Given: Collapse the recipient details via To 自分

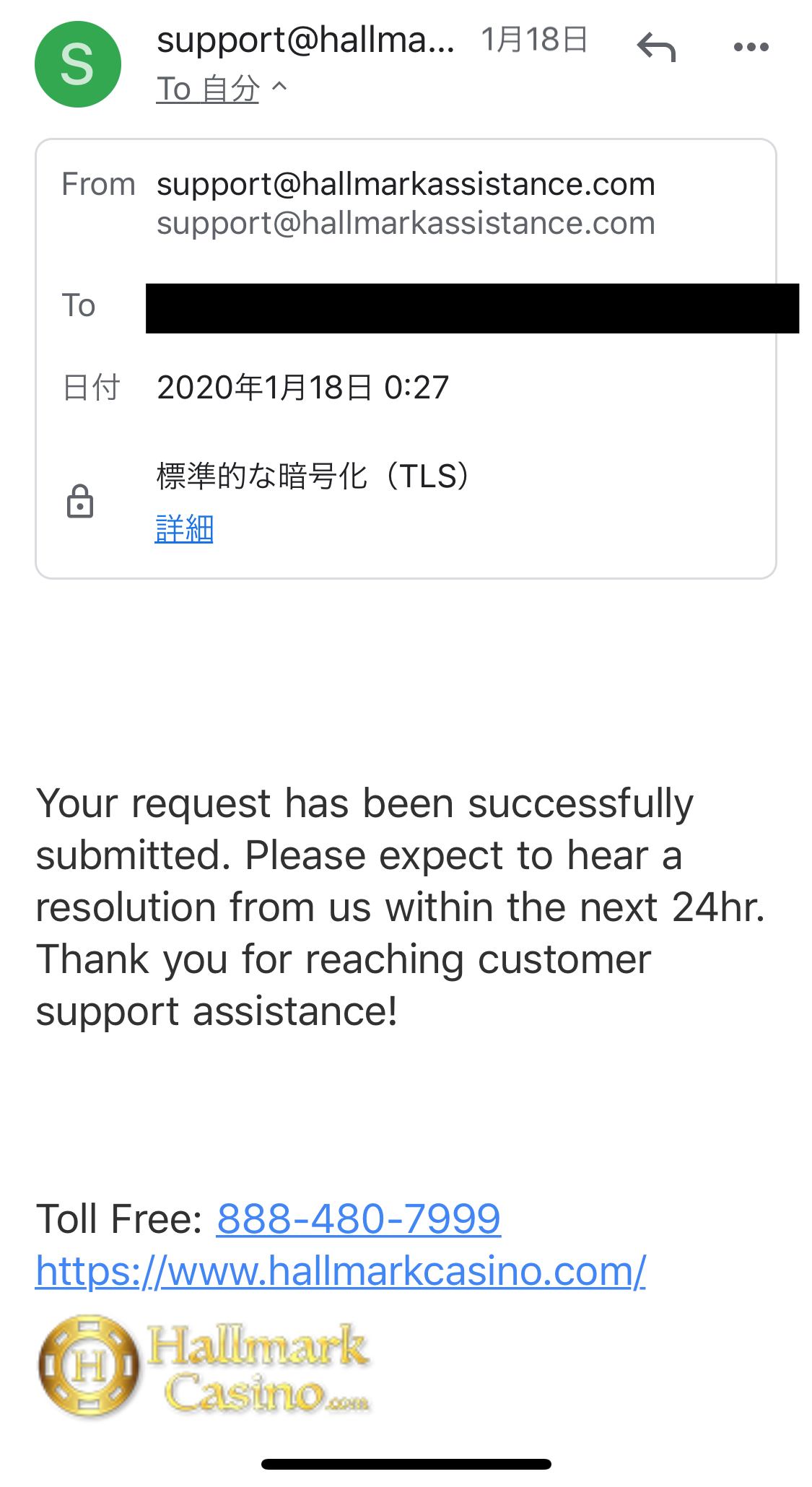Looking at the screenshot, I should pyautogui.click(x=221, y=90).
